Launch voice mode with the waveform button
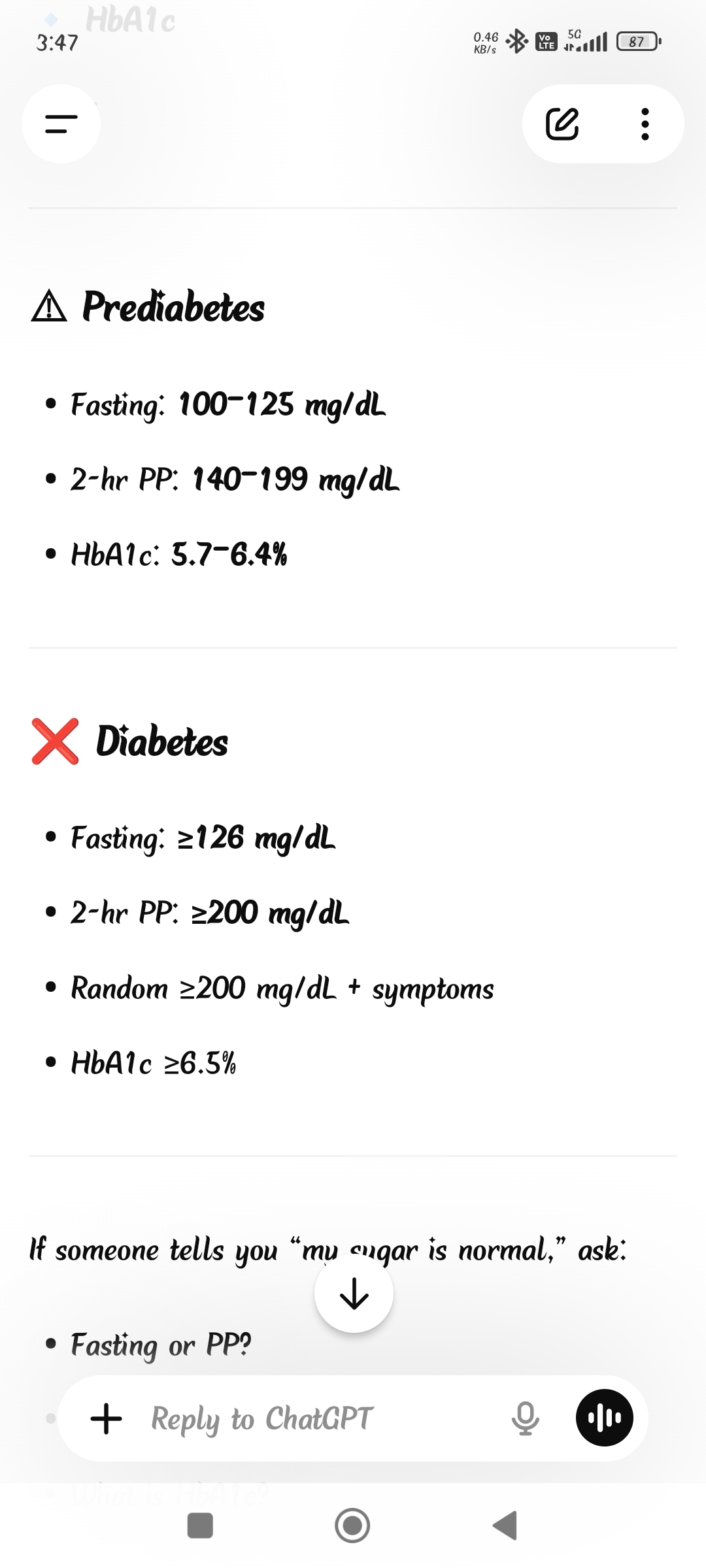706x1568 pixels. point(604,1418)
